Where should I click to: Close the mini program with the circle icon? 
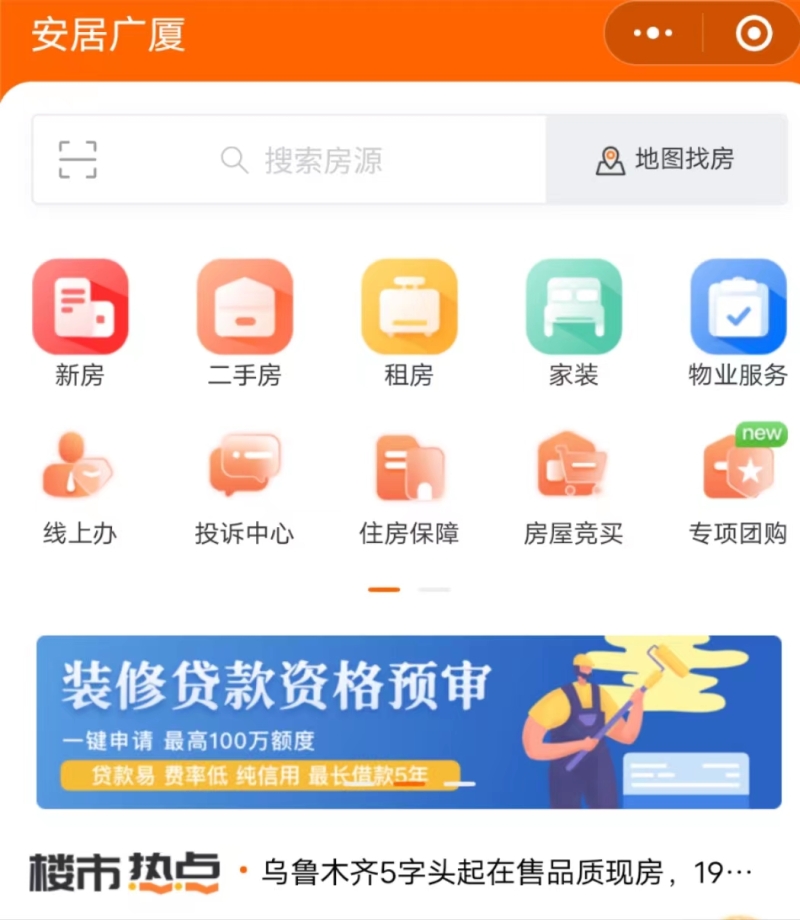753,34
